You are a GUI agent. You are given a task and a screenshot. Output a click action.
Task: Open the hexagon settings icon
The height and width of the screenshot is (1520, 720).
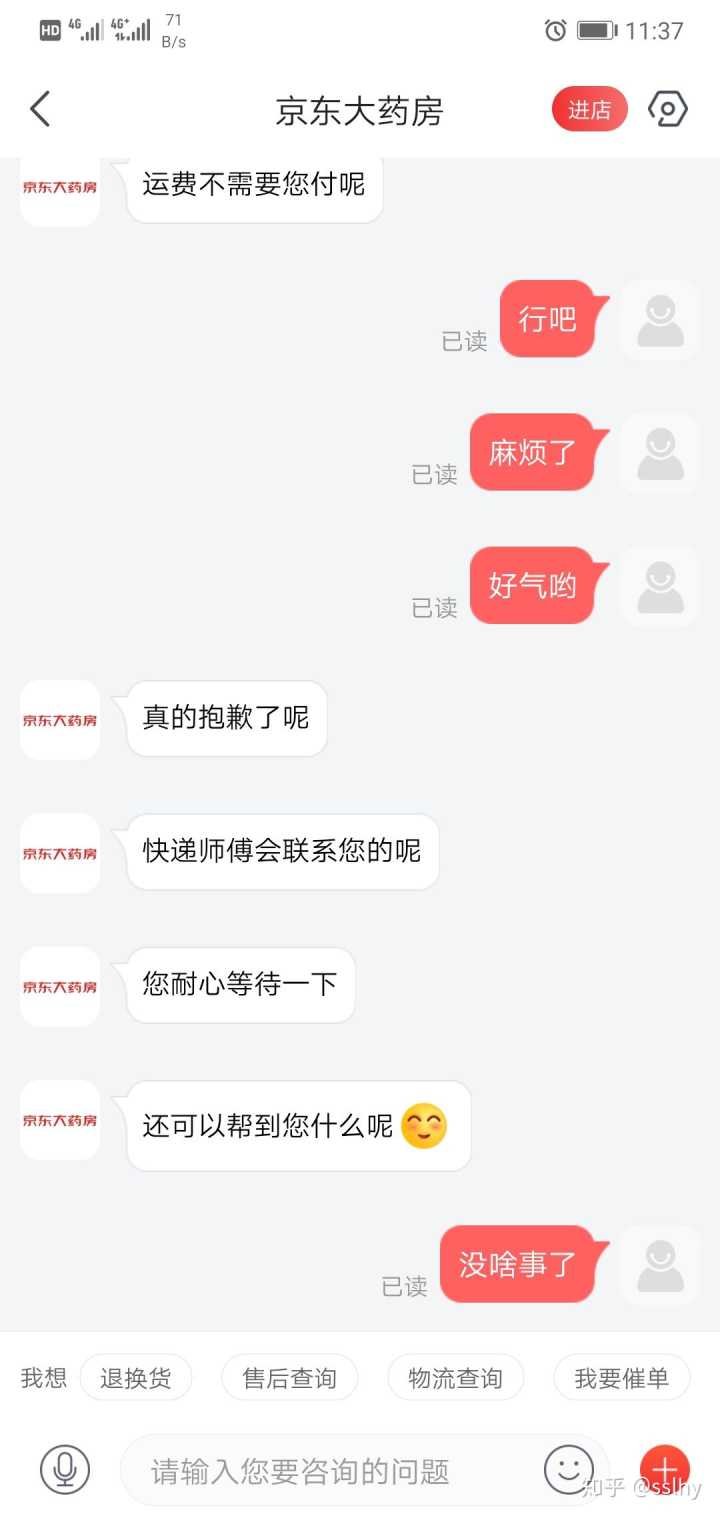[x=668, y=109]
